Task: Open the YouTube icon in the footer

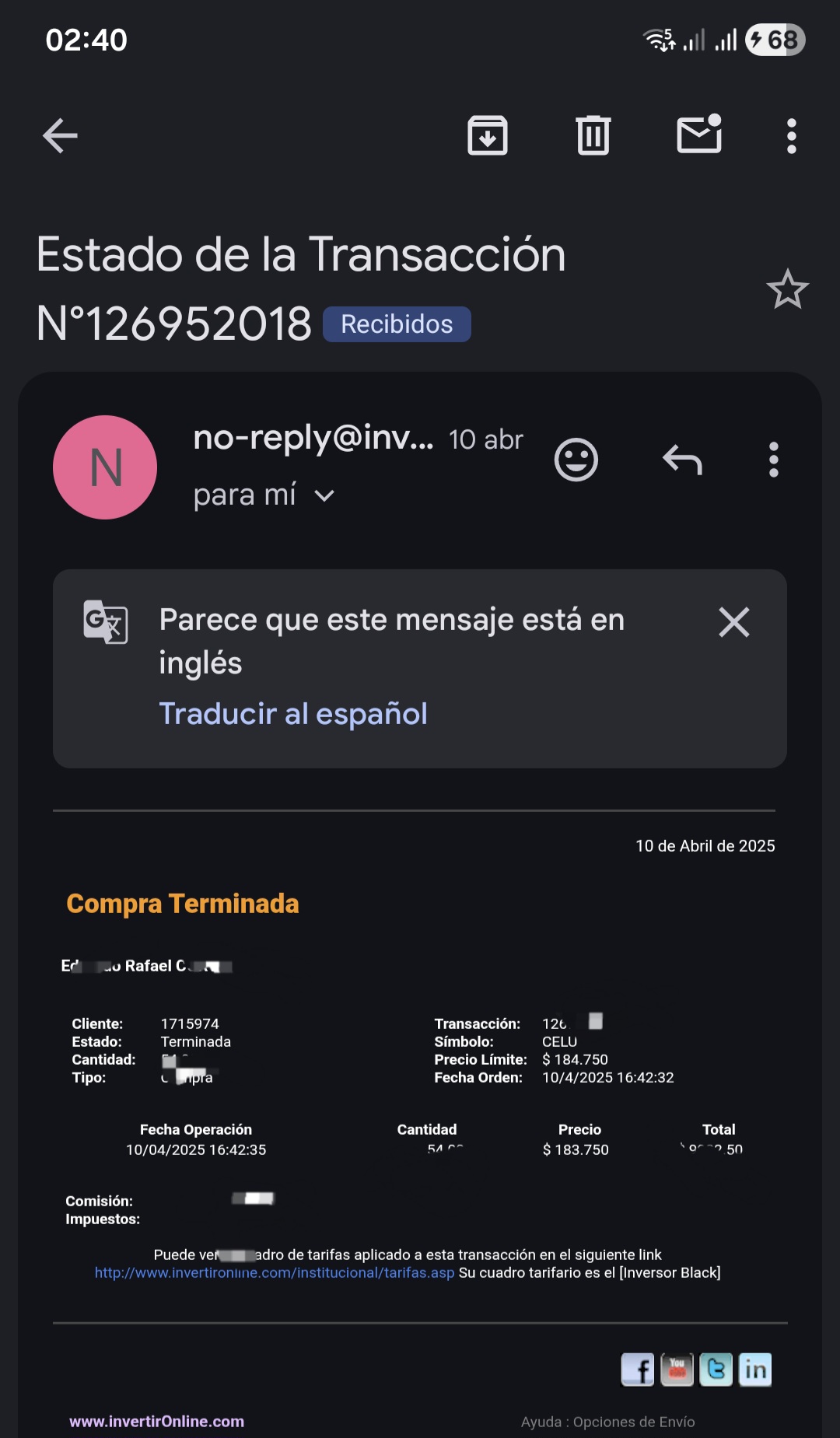Action: point(677,1370)
